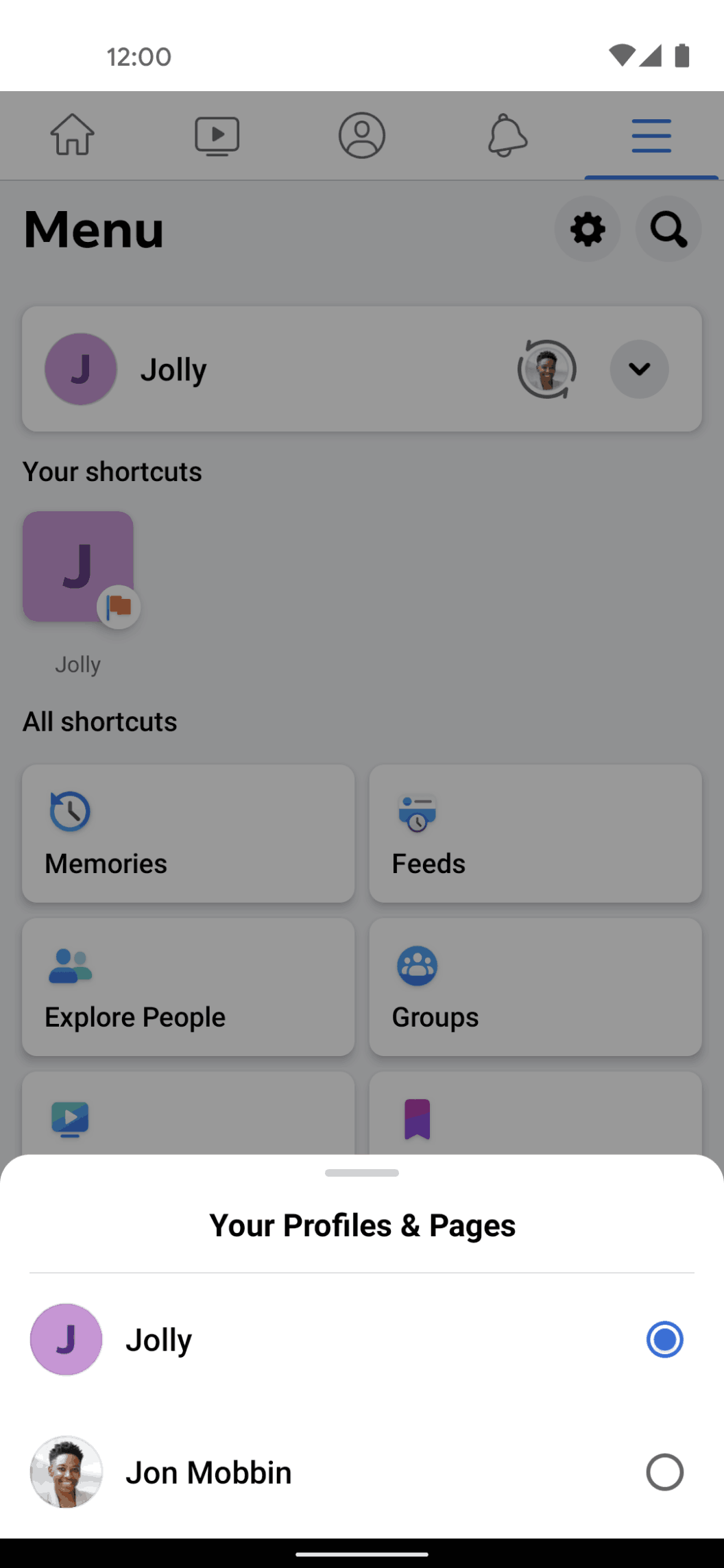Open the notifications bell tab
724x1568 pixels.
pos(507,135)
